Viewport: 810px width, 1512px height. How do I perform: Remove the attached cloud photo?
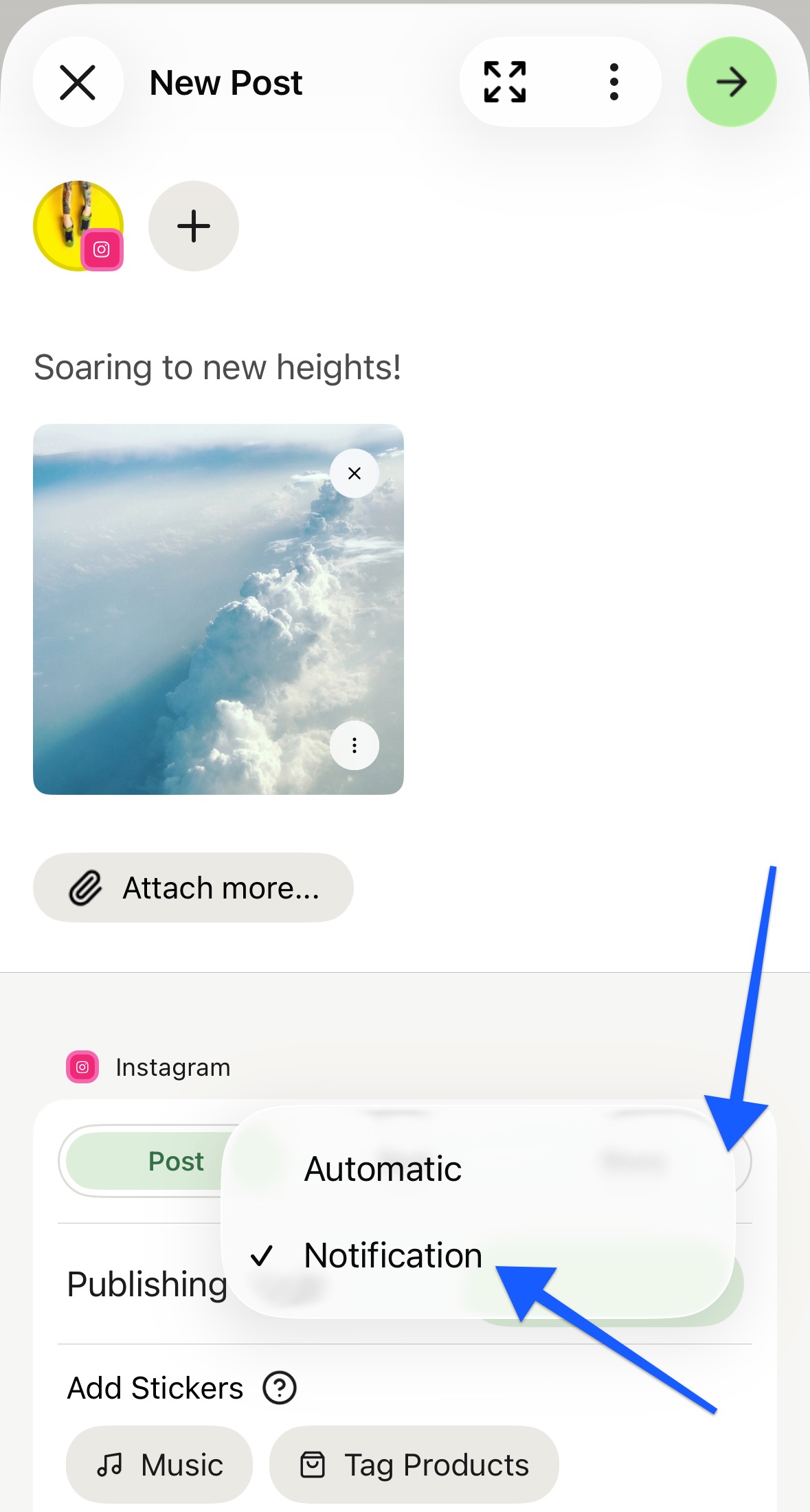point(355,473)
